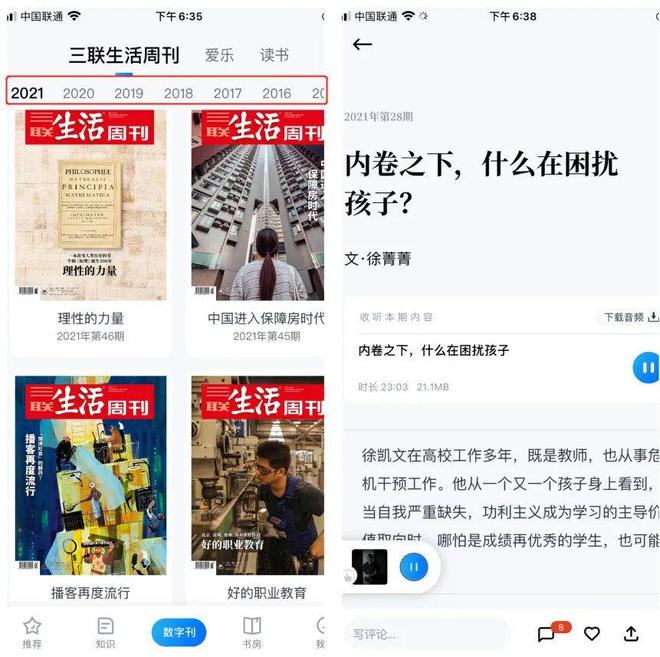Open the comments with 8 badge
Image resolution: width=660 pixels, height=657 pixels.
(x=547, y=634)
